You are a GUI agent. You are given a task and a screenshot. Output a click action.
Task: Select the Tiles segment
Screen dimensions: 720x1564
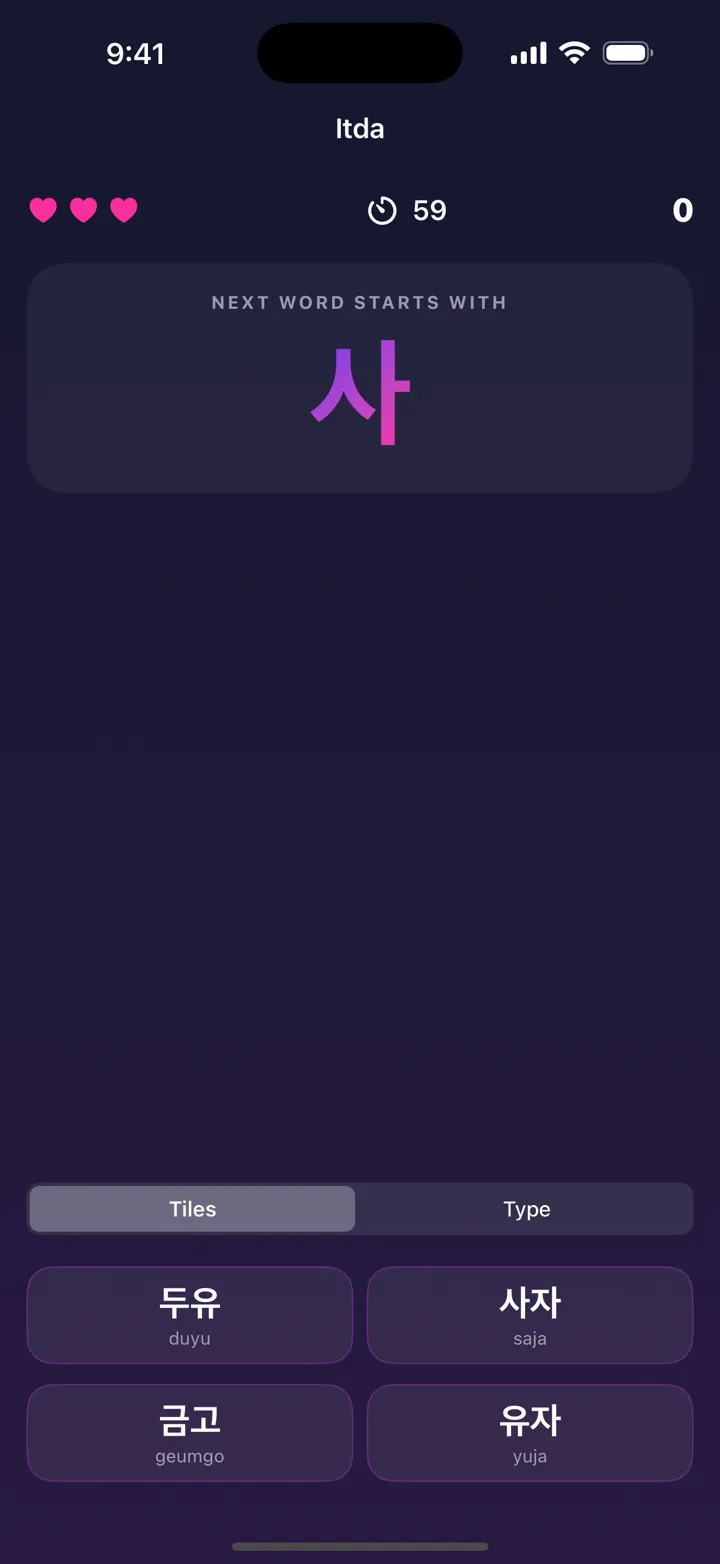(x=192, y=1209)
